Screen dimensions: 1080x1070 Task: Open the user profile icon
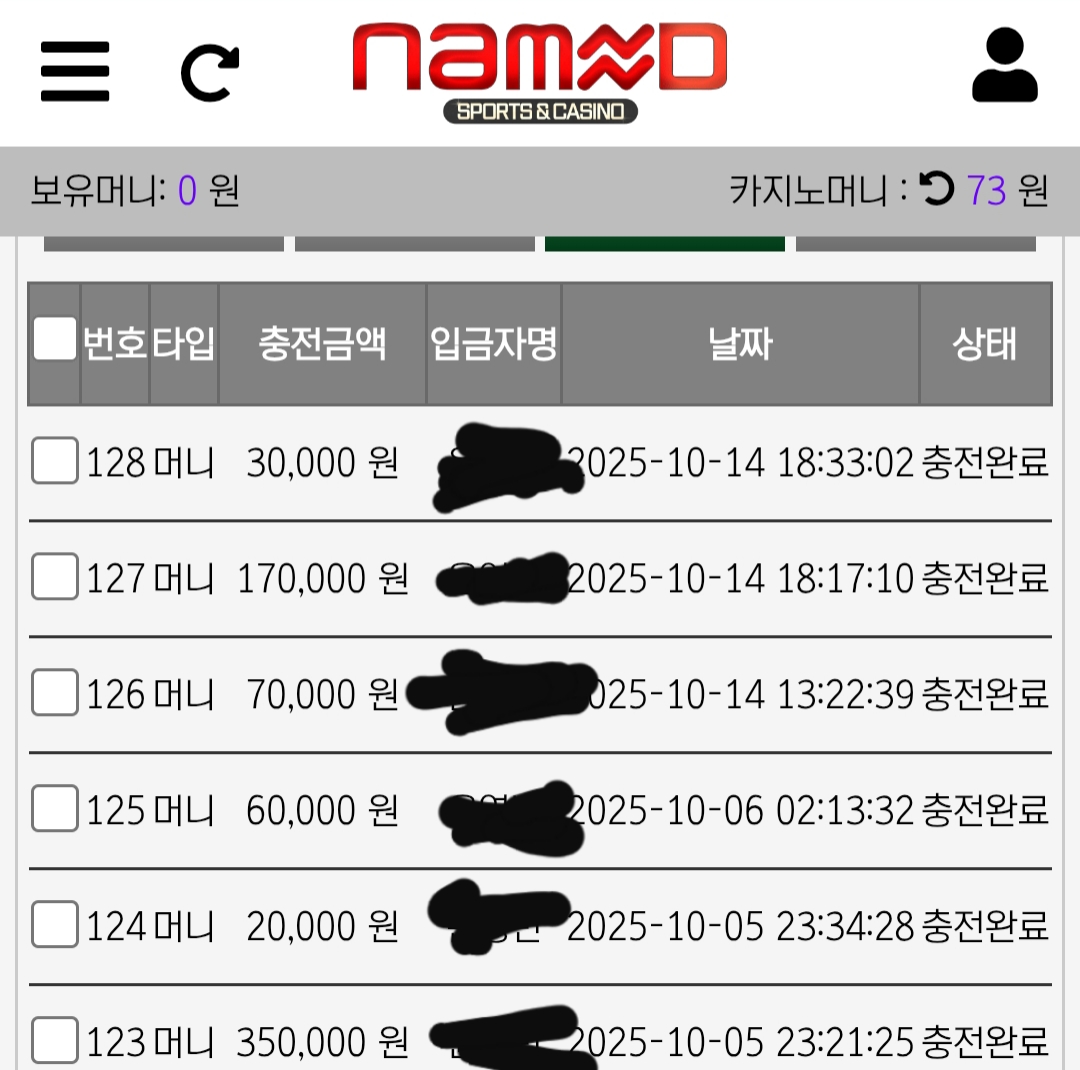(x=1004, y=65)
